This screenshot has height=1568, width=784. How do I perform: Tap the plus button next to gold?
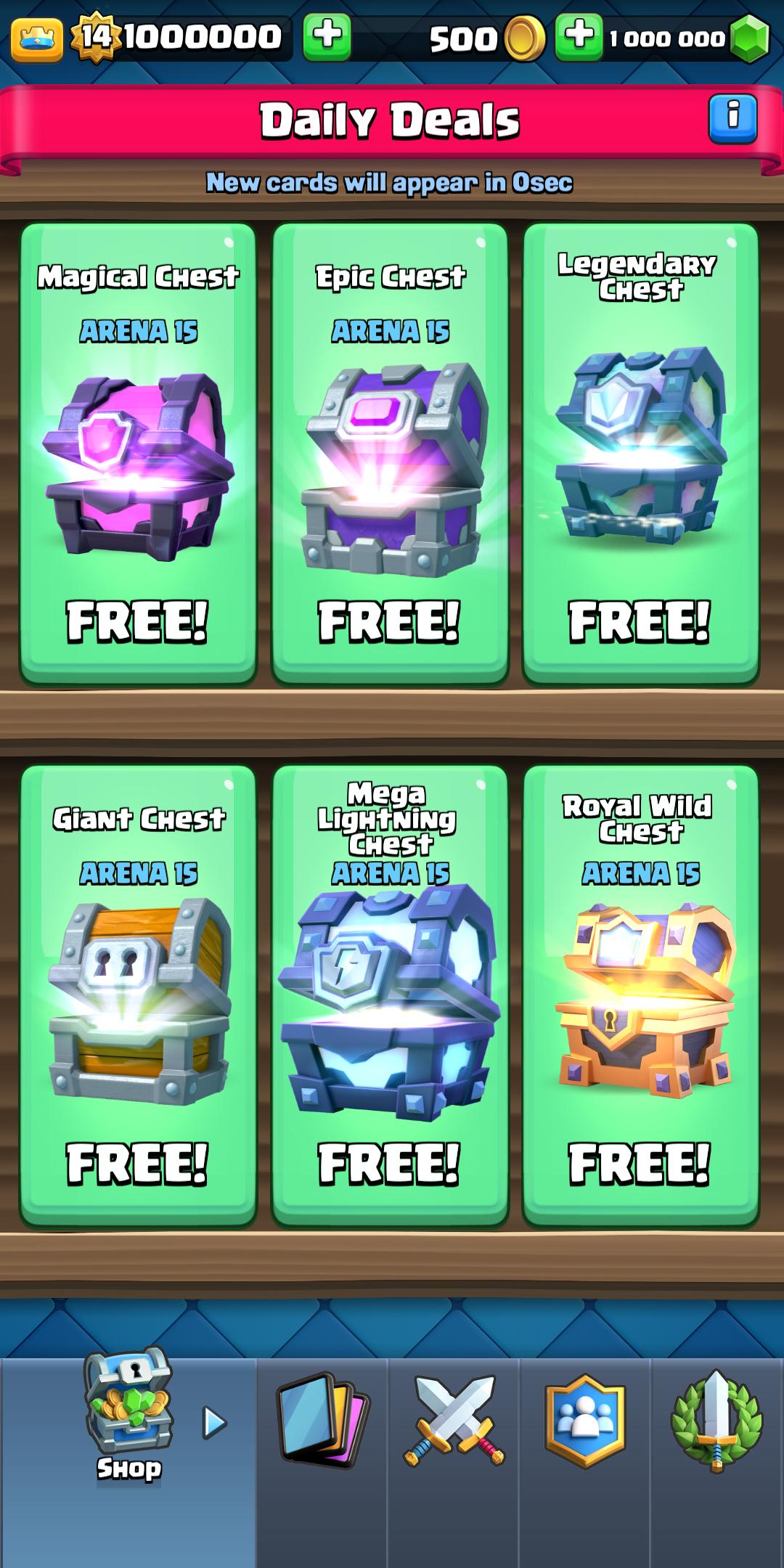327,35
